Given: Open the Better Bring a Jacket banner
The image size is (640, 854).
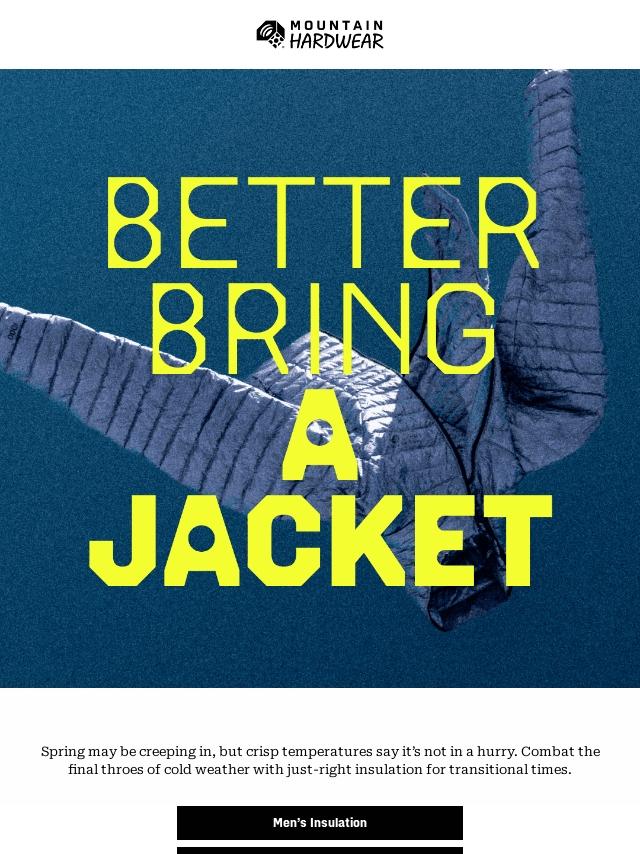Looking at the screenshot, I should click(320, 378).
